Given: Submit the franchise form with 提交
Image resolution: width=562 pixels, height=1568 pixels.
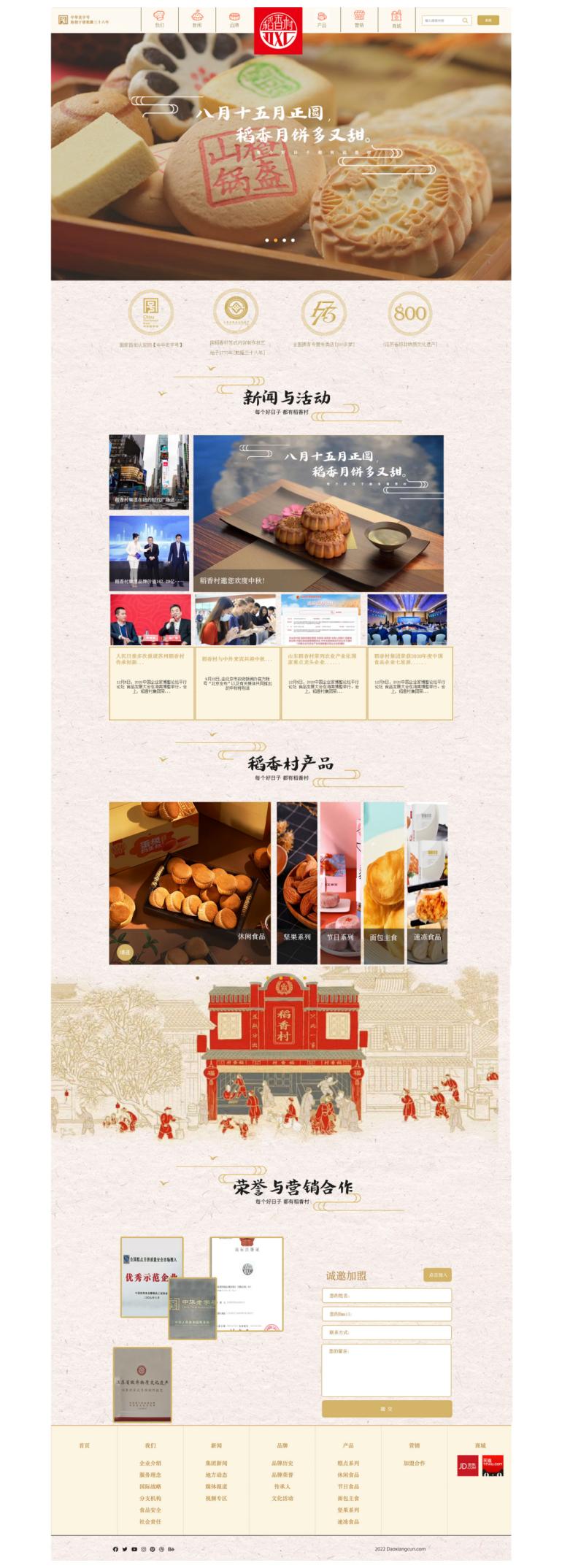Looking at the screenshot, I should (x=387, y=1408).
